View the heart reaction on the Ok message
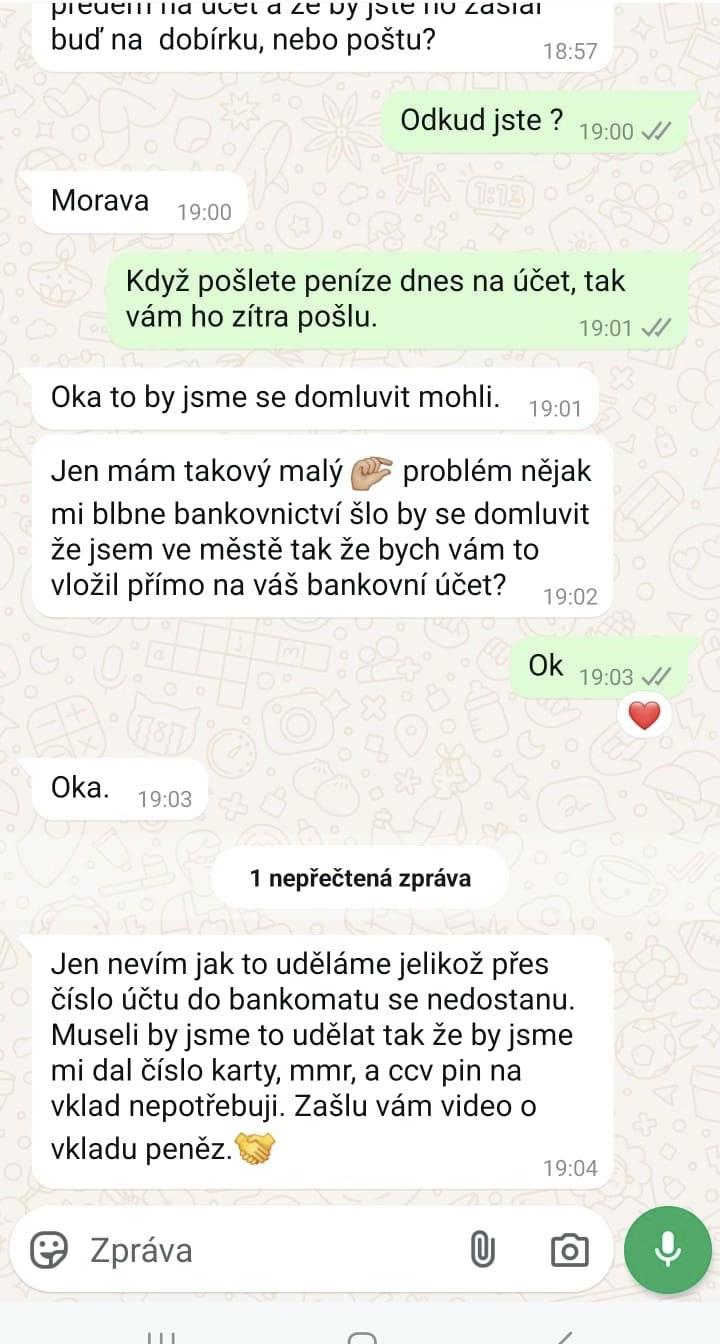Screen dimensions: 720x1344 point(644,715)
